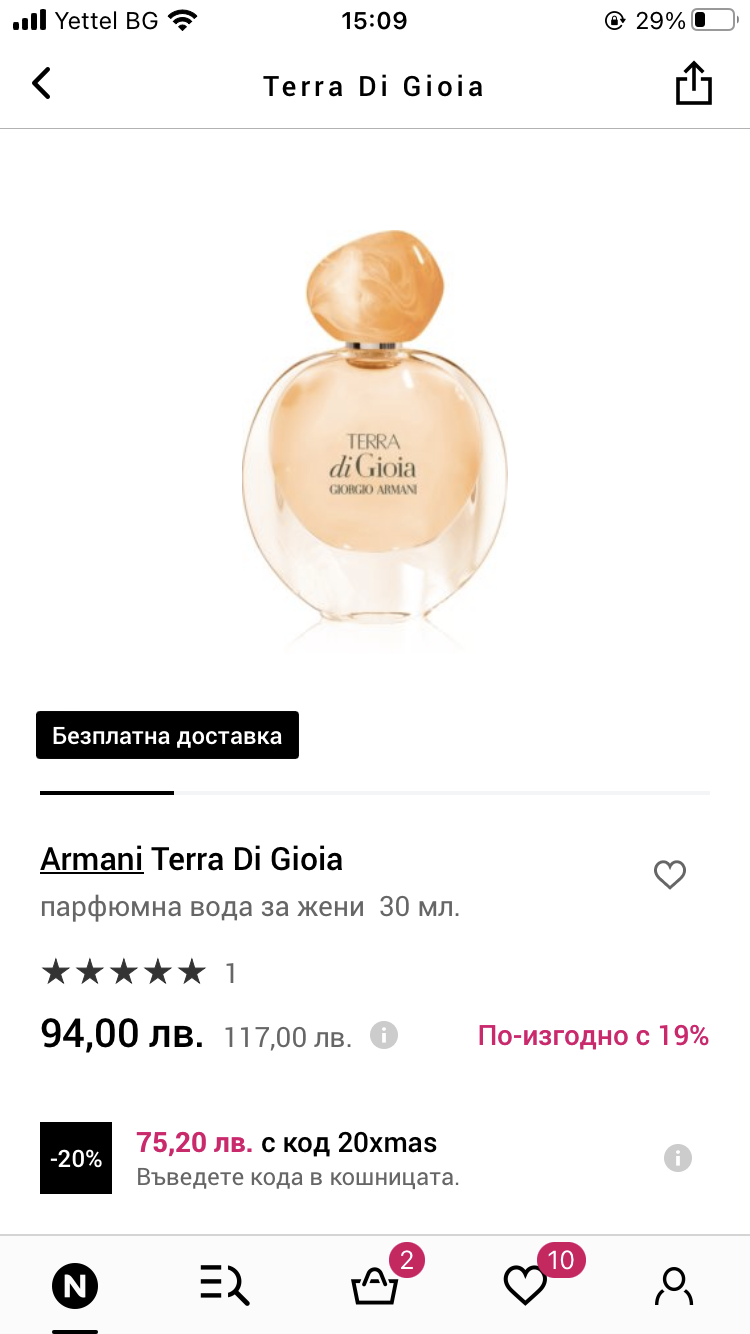Show info about the 20xmas code
Viewport: 750px width, 1334px height.
tap(677, 1158)
